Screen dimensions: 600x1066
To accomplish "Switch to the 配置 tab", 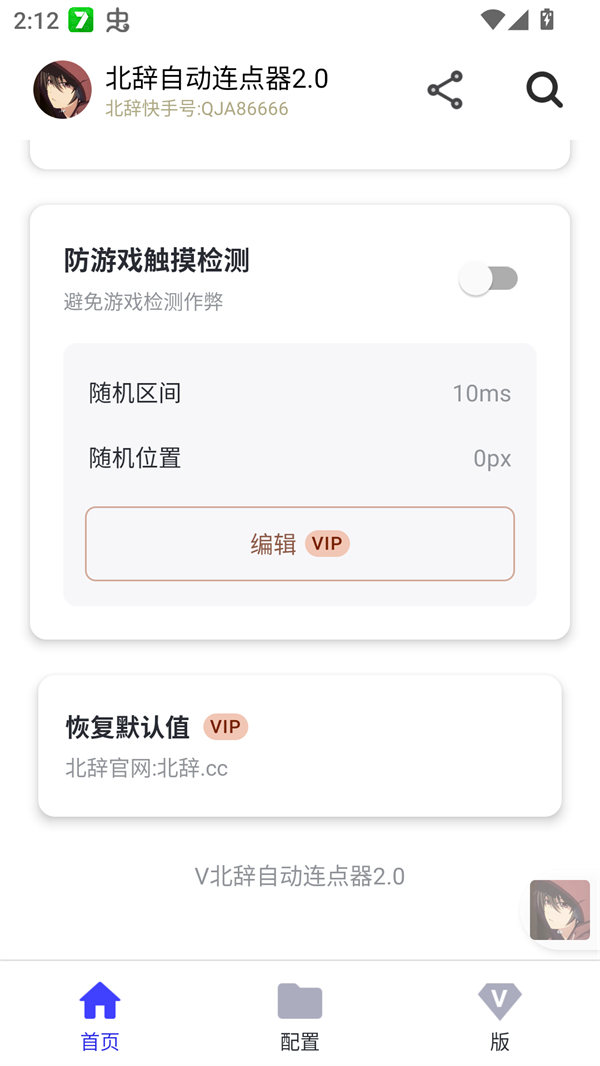I will pyautogui.click(x=300, y=1015).
